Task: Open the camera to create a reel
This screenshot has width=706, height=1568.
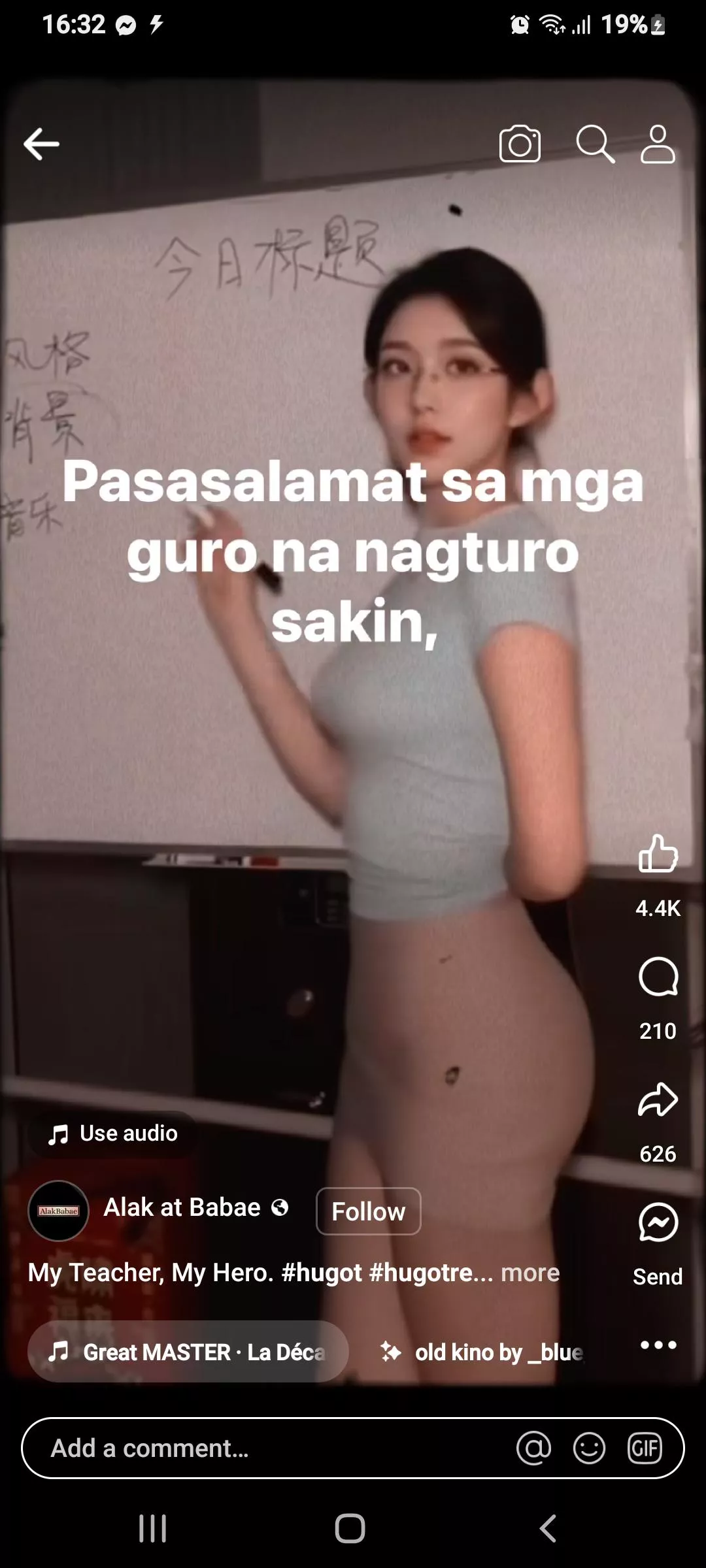Action: pyautogui.click(x=520, y=144)
